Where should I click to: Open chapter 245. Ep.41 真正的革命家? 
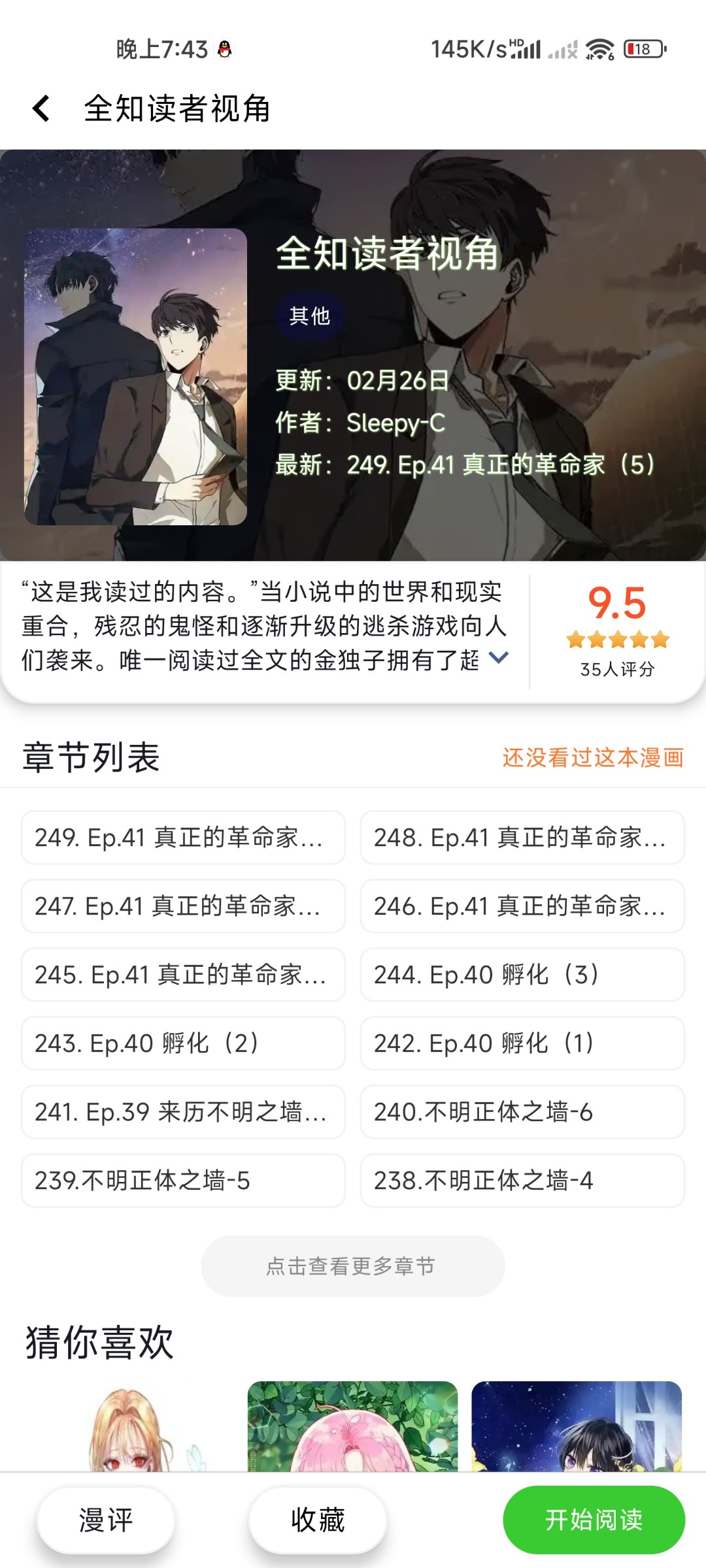click(183, 975)
